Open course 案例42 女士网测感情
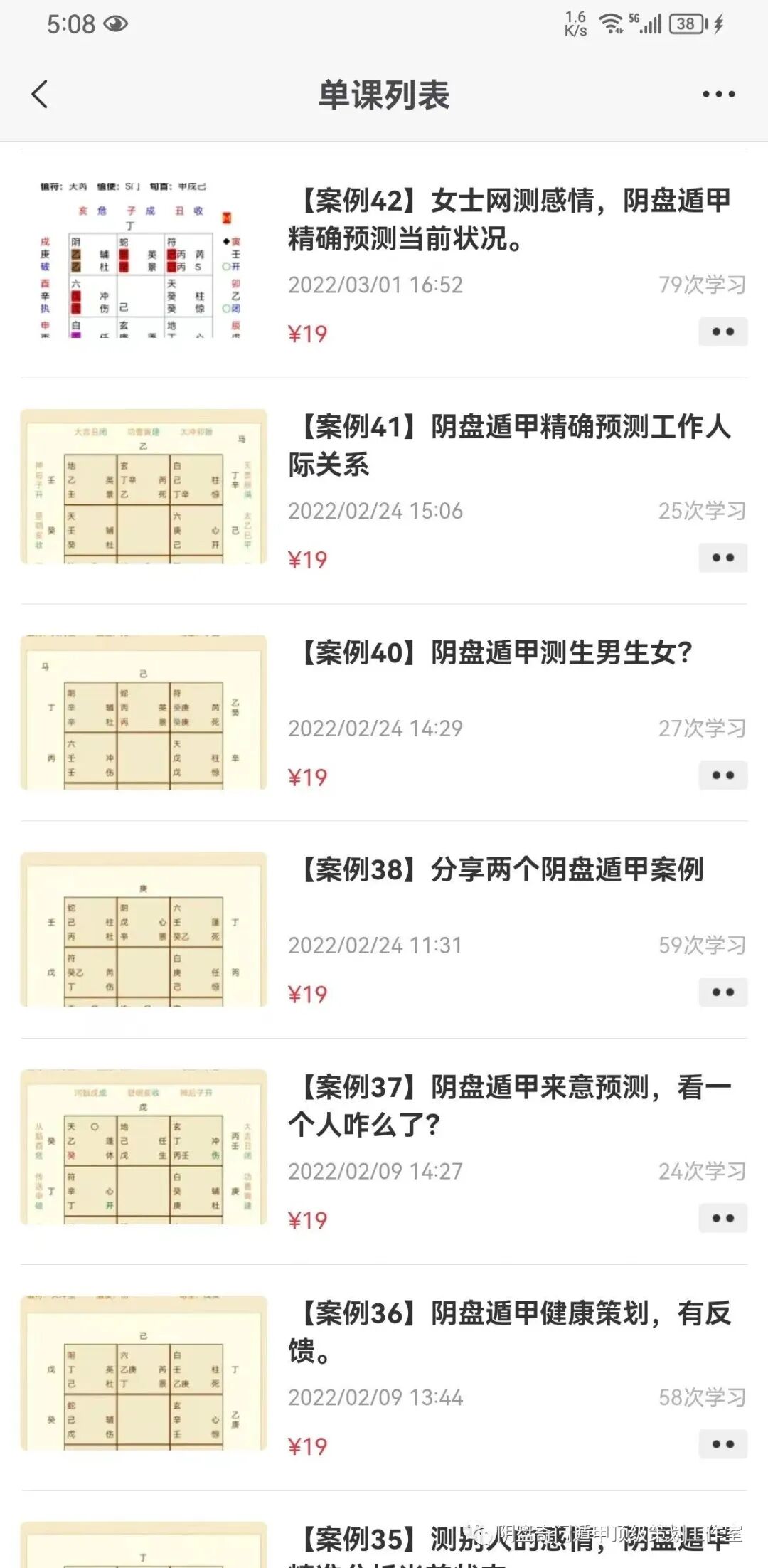This screenshot has width=768, height=1568. point(508,219)
